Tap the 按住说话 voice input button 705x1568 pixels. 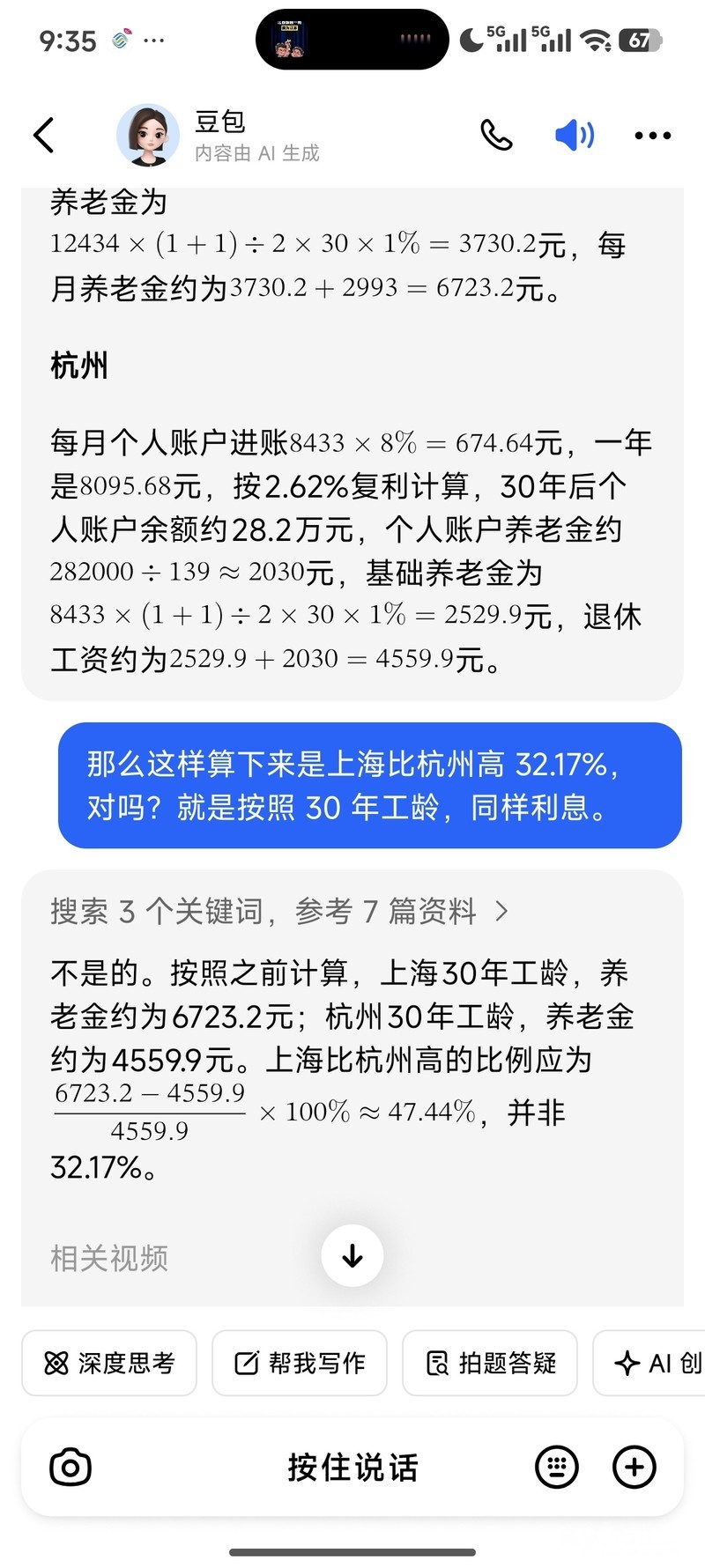(352, 1468)
